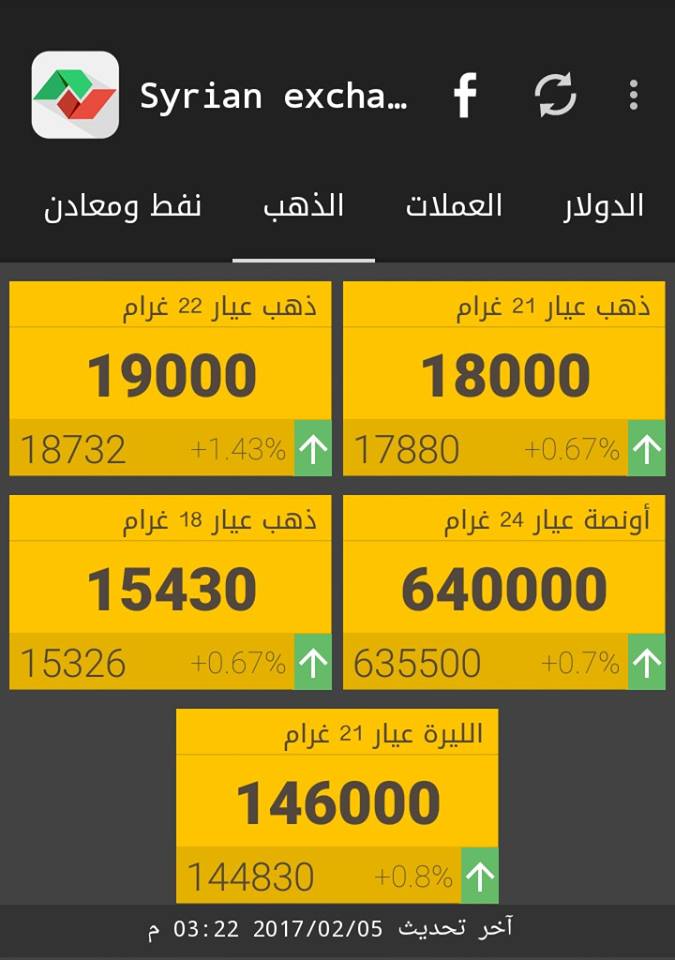Open the ذهب عيار 21 غرام card
The image size is (675, 960).
click(504, 378)
